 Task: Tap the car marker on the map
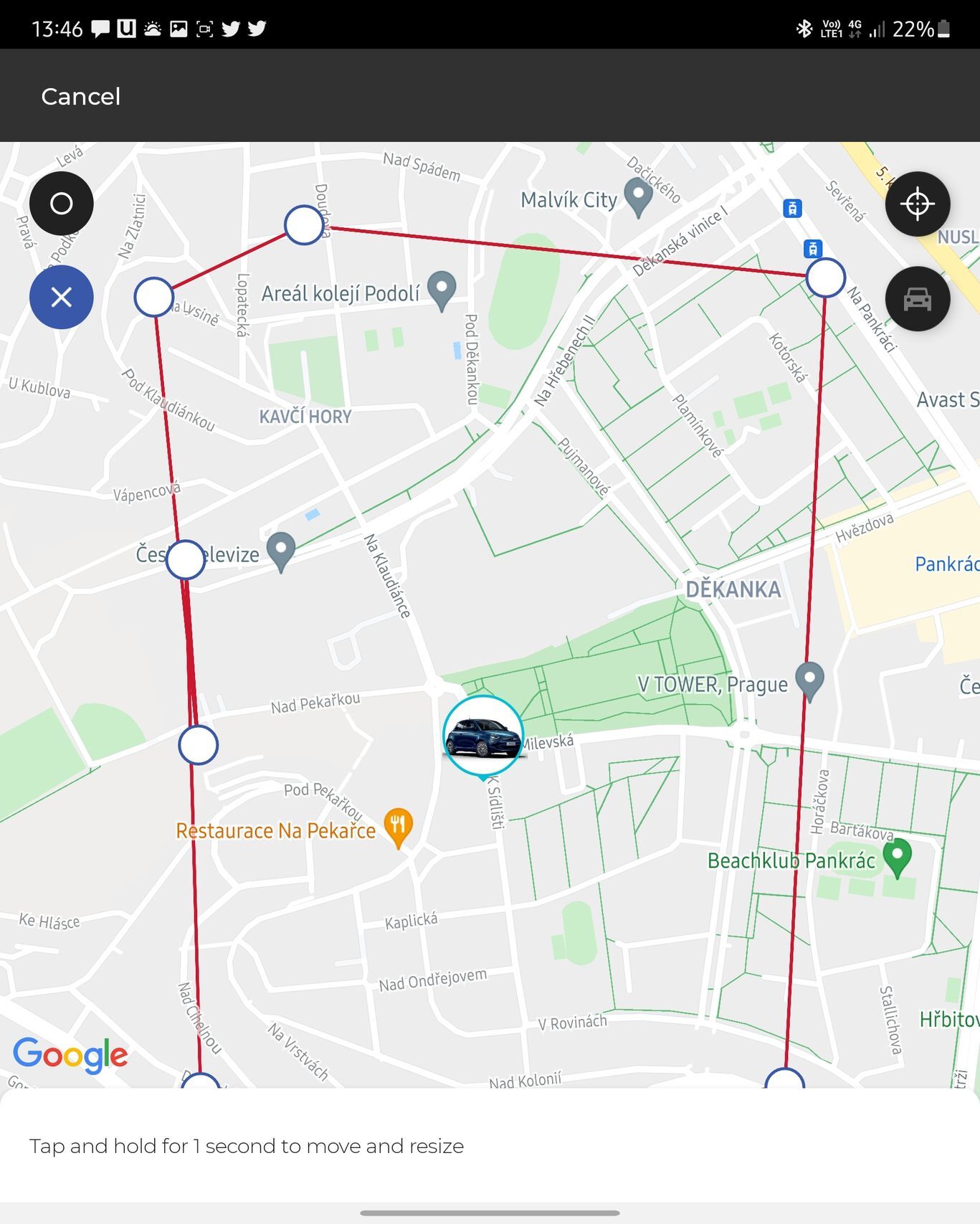[x=482, y=736]
